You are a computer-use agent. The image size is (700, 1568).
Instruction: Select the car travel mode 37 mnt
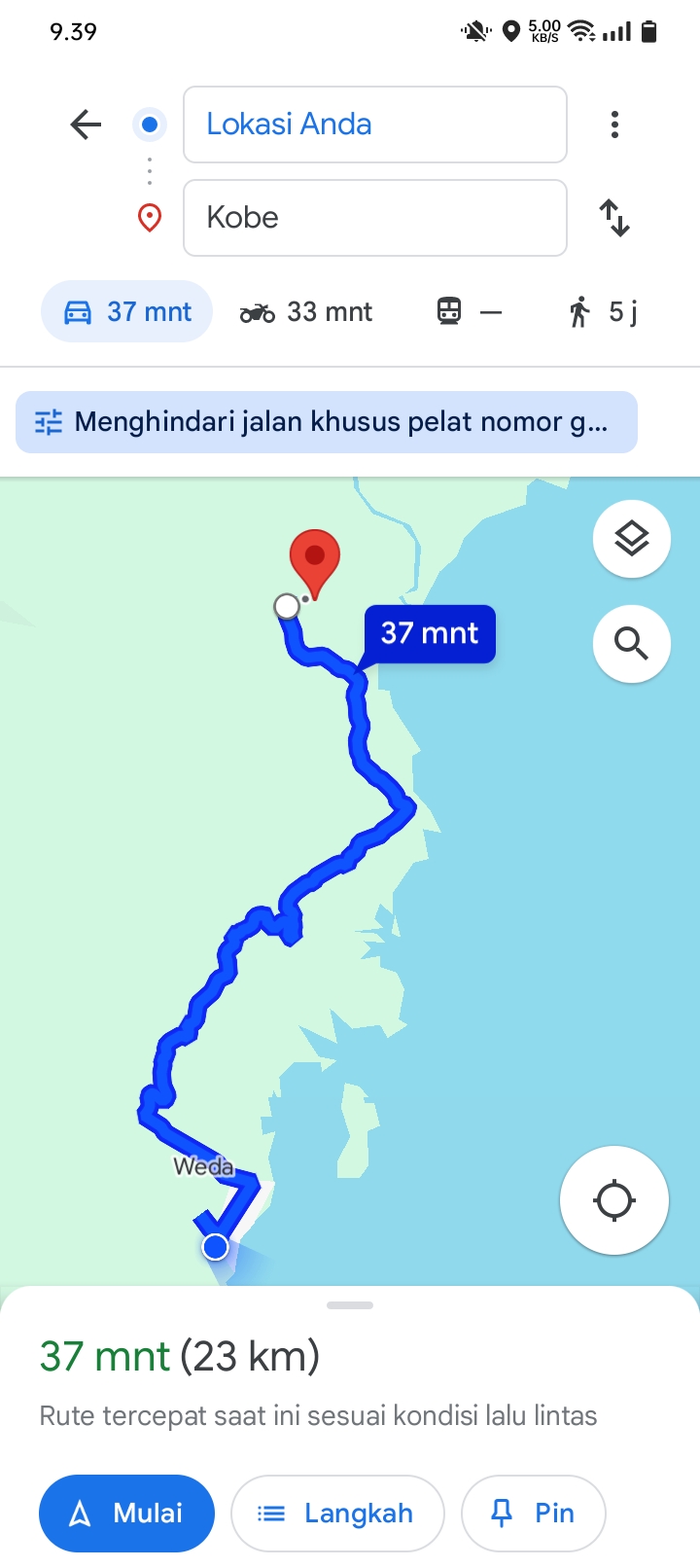point(126,311)
